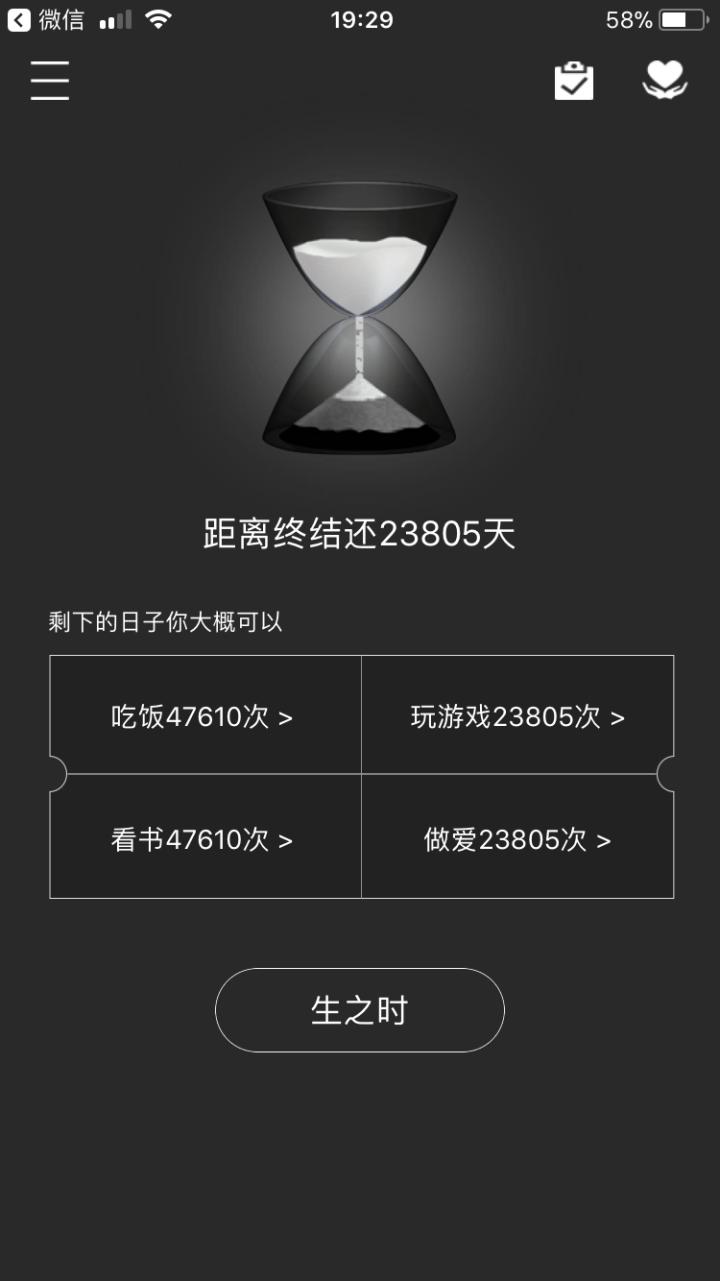The image size is (720, 1281).
Task: Open the hamburger menu
Action: coord(49,80)
